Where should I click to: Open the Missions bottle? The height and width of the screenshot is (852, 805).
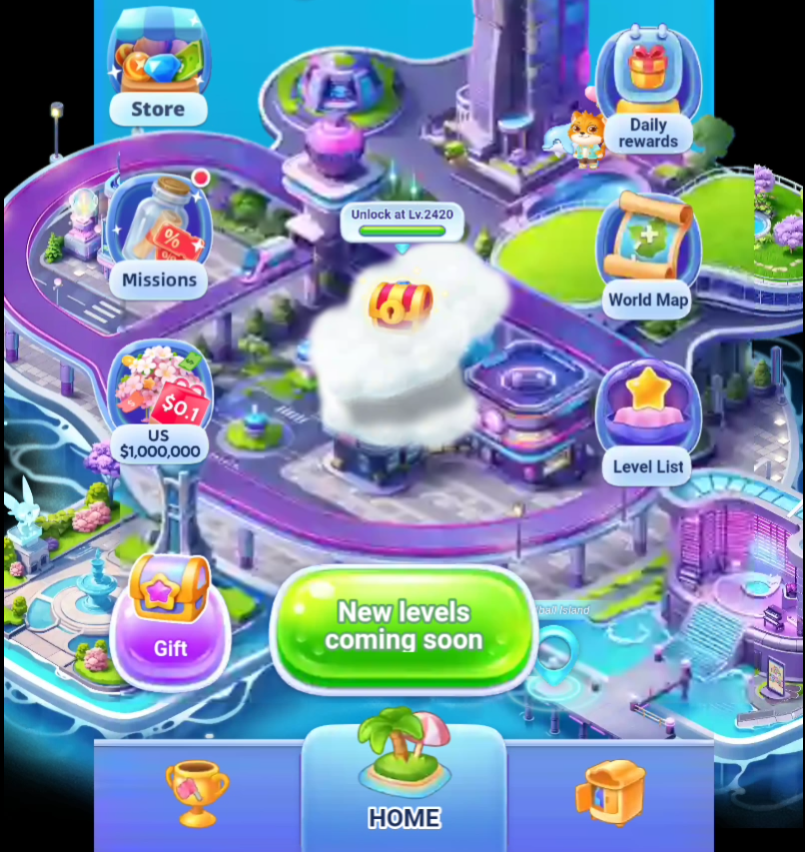pos(159,235)
